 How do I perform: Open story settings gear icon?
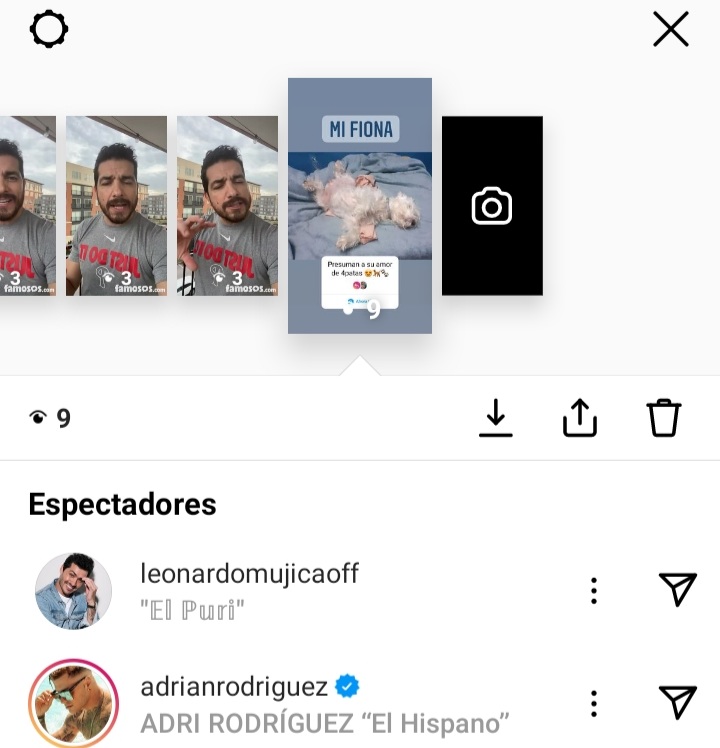49,30
